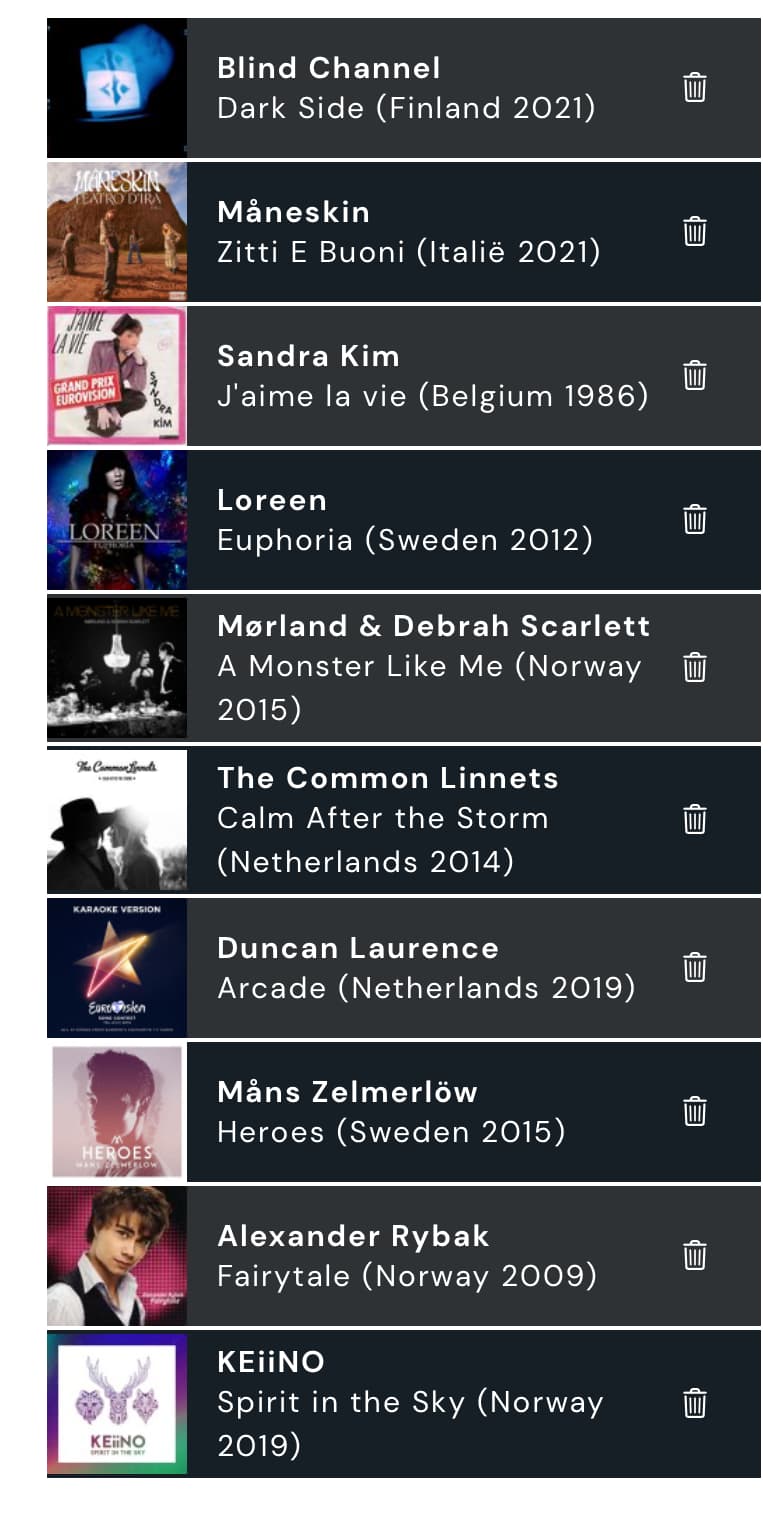
Task: Select the Heroes Sweden 2015 row
Action: pyautogui.click(x=404, y=1112)
